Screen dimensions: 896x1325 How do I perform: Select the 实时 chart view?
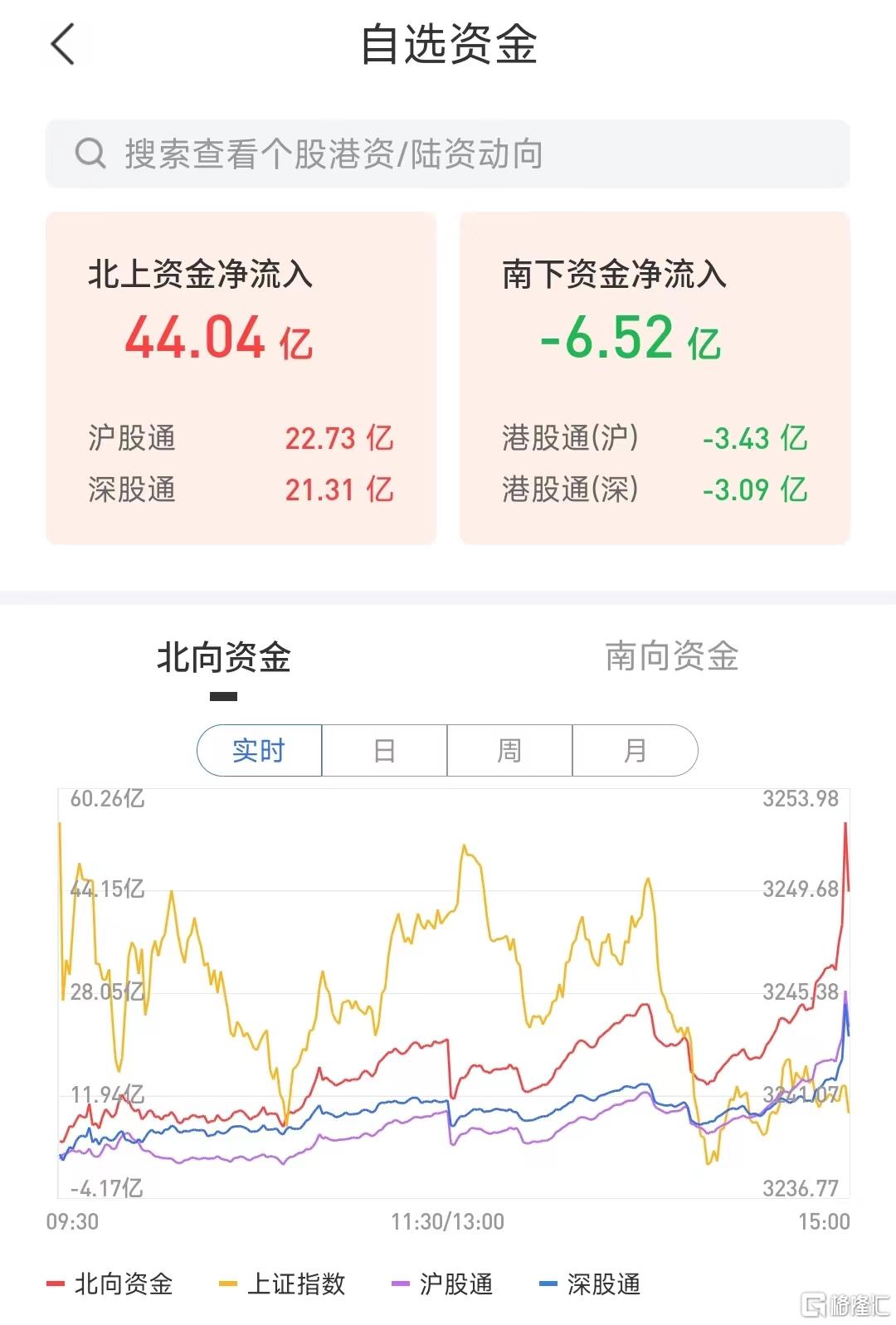click(x=259, y=750)
